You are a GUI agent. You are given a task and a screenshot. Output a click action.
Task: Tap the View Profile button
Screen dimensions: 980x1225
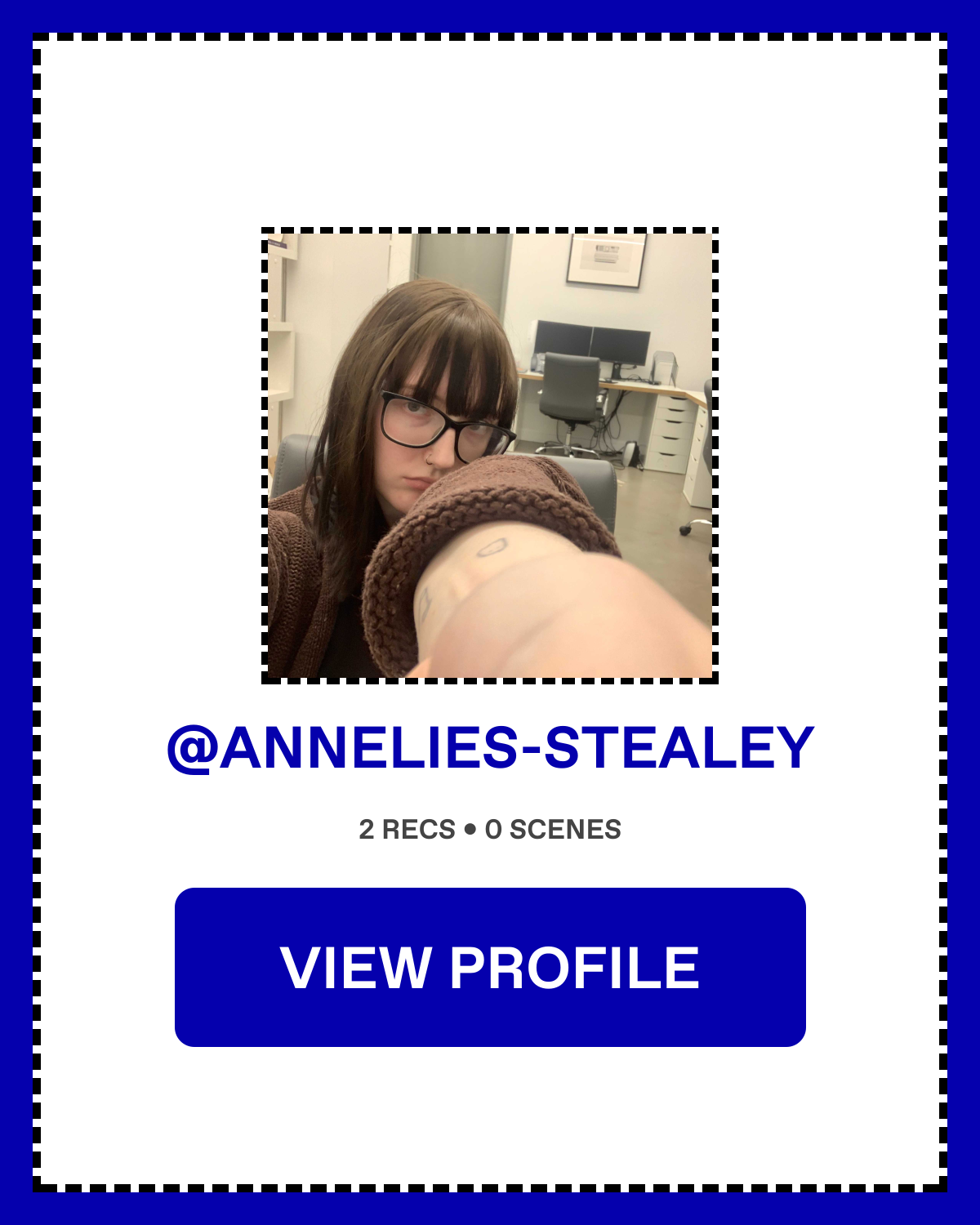490,967
